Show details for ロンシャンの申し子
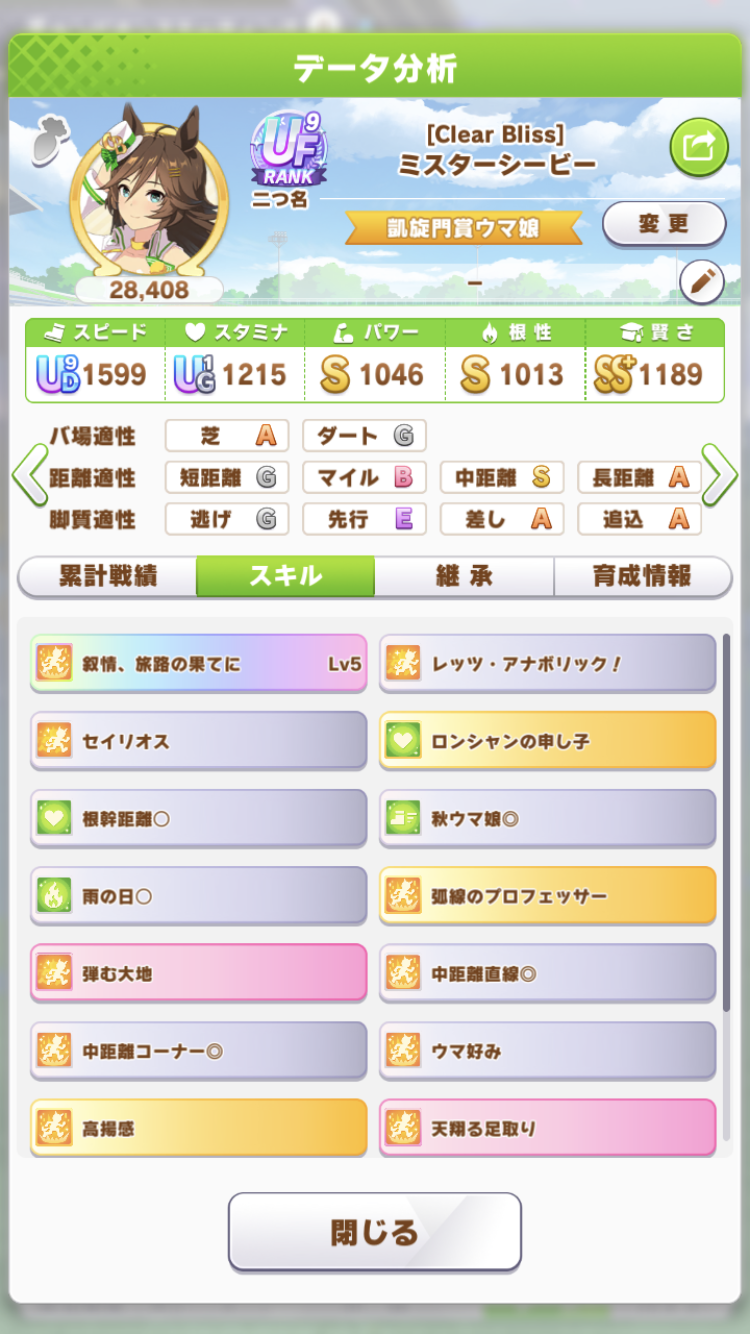Viewport: 750px width, 1334px height. (x=547, y=741)
